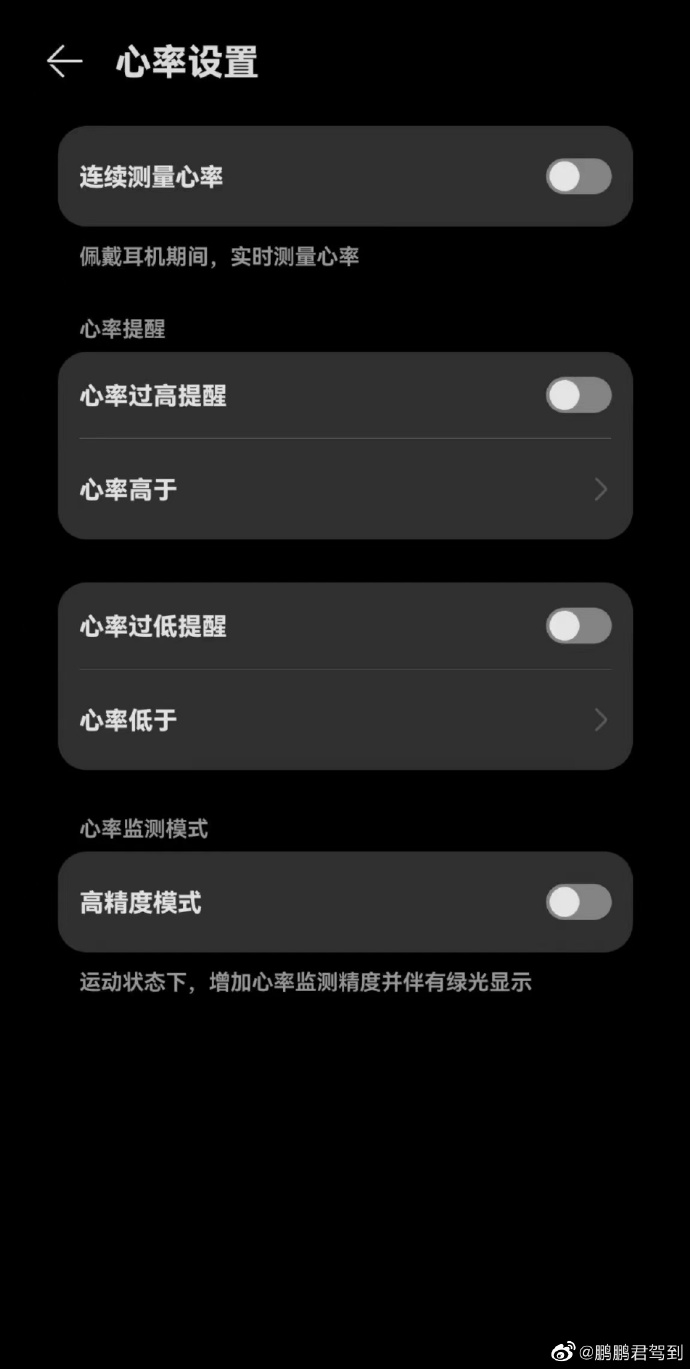Open the 心率高于 threshold setting
Image resolution: width=690 pixels, height=1369 pixels.
pyautogui.click(x=345, y=490)
